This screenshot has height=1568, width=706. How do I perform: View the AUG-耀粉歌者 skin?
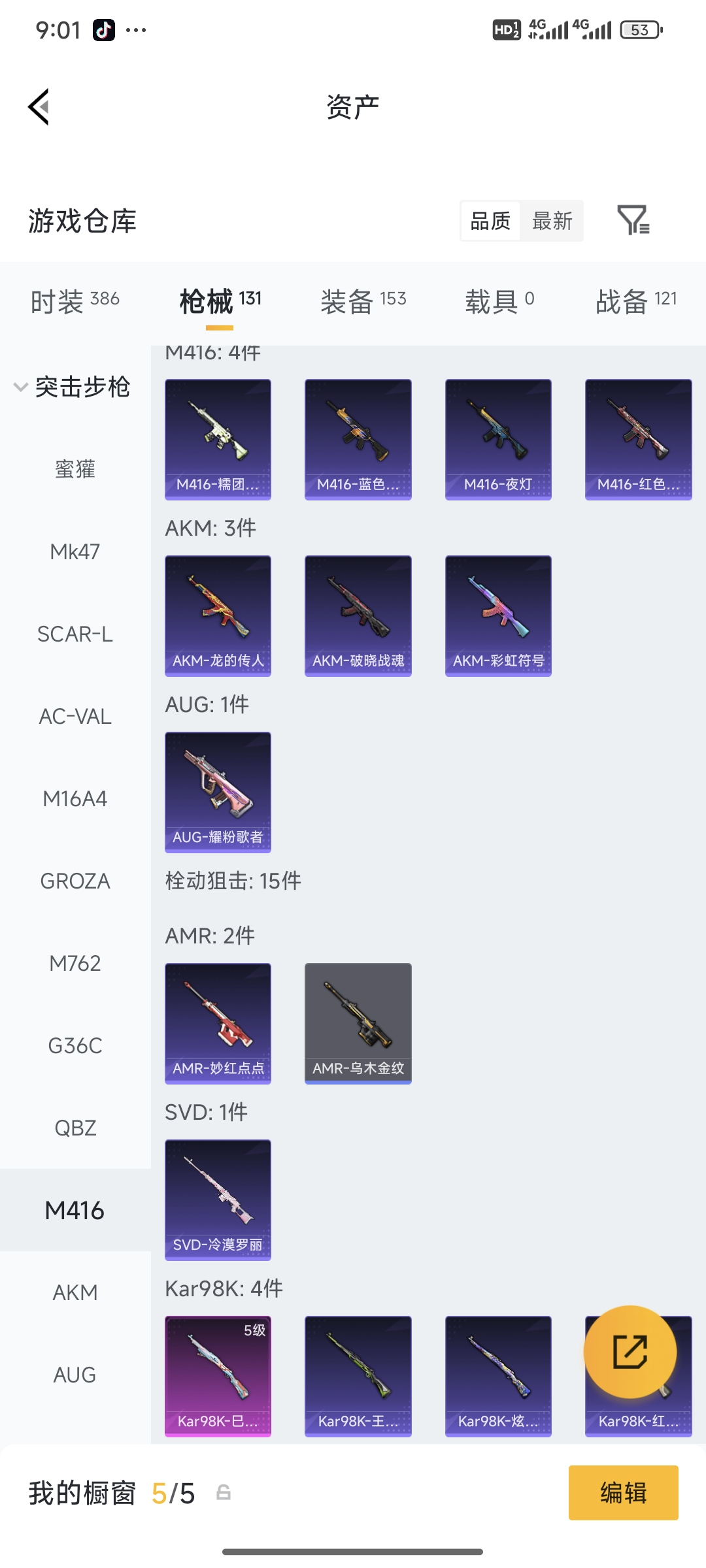point(218,792)
